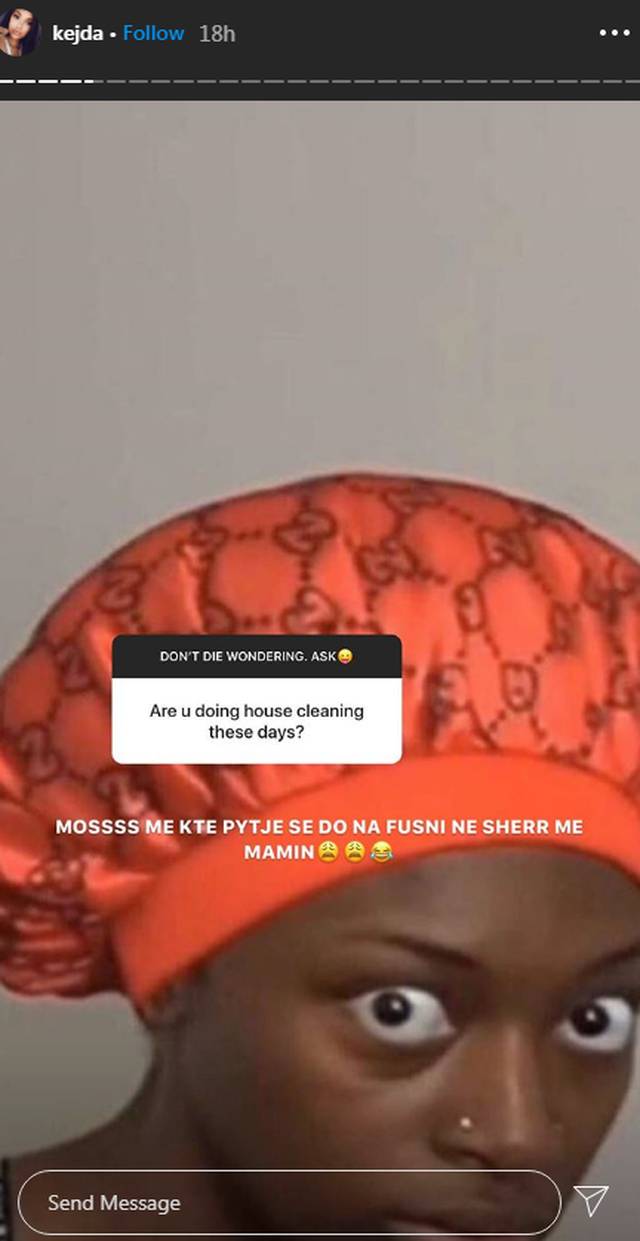Tap the Send Message field
The width and height of the screenshot is (640, 1241).
point(289,1202)
